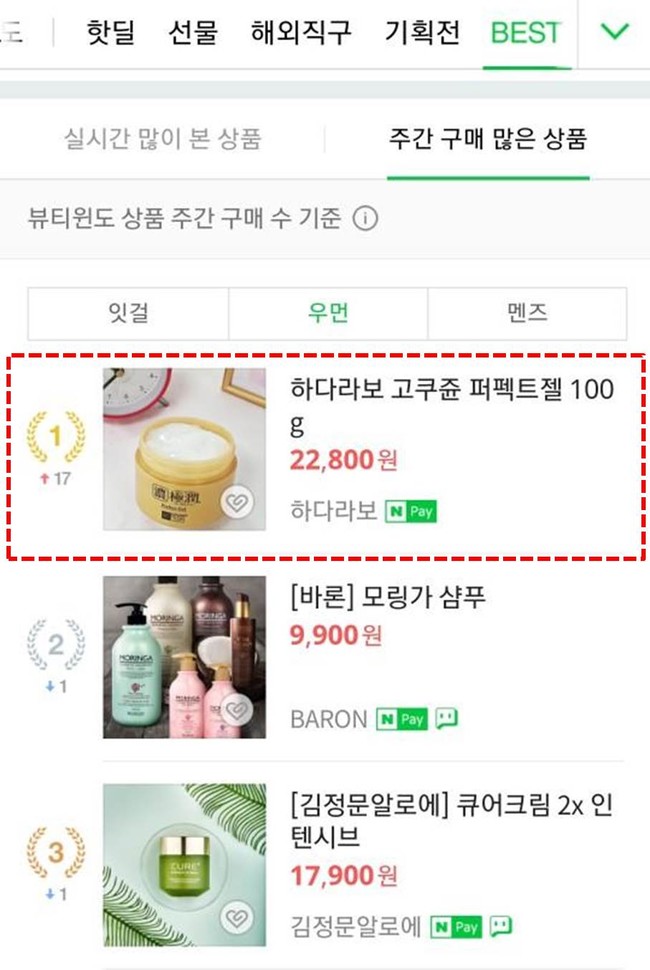Show the 멘즈 ranking
Screen dimensions: 650x970
527,313
